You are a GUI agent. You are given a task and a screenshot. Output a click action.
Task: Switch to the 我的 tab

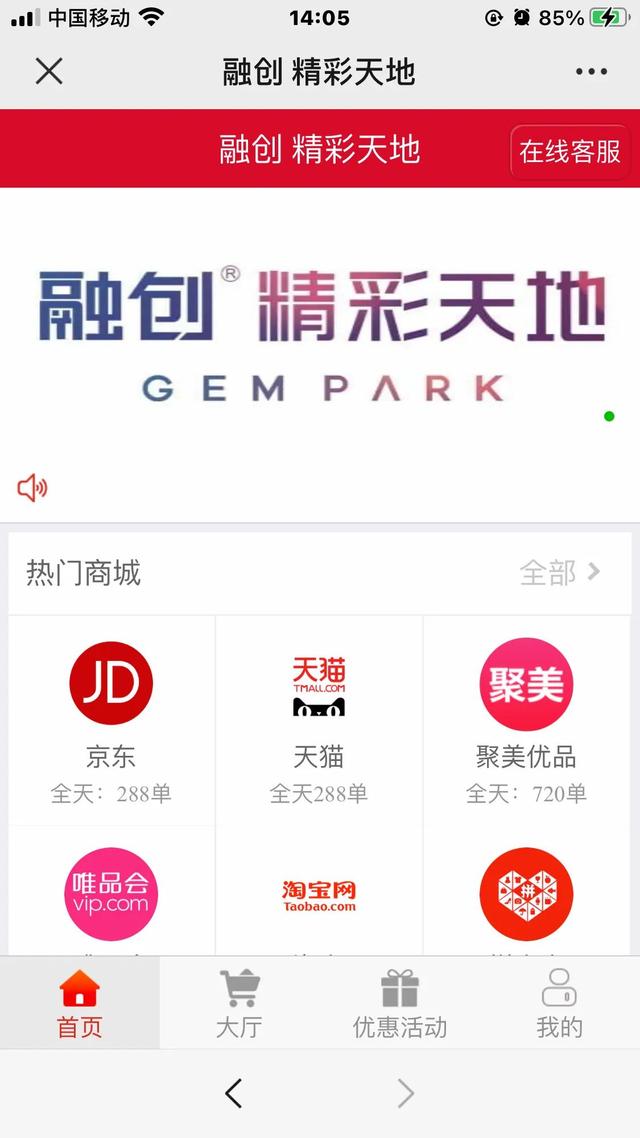(x=559, y=1002)
